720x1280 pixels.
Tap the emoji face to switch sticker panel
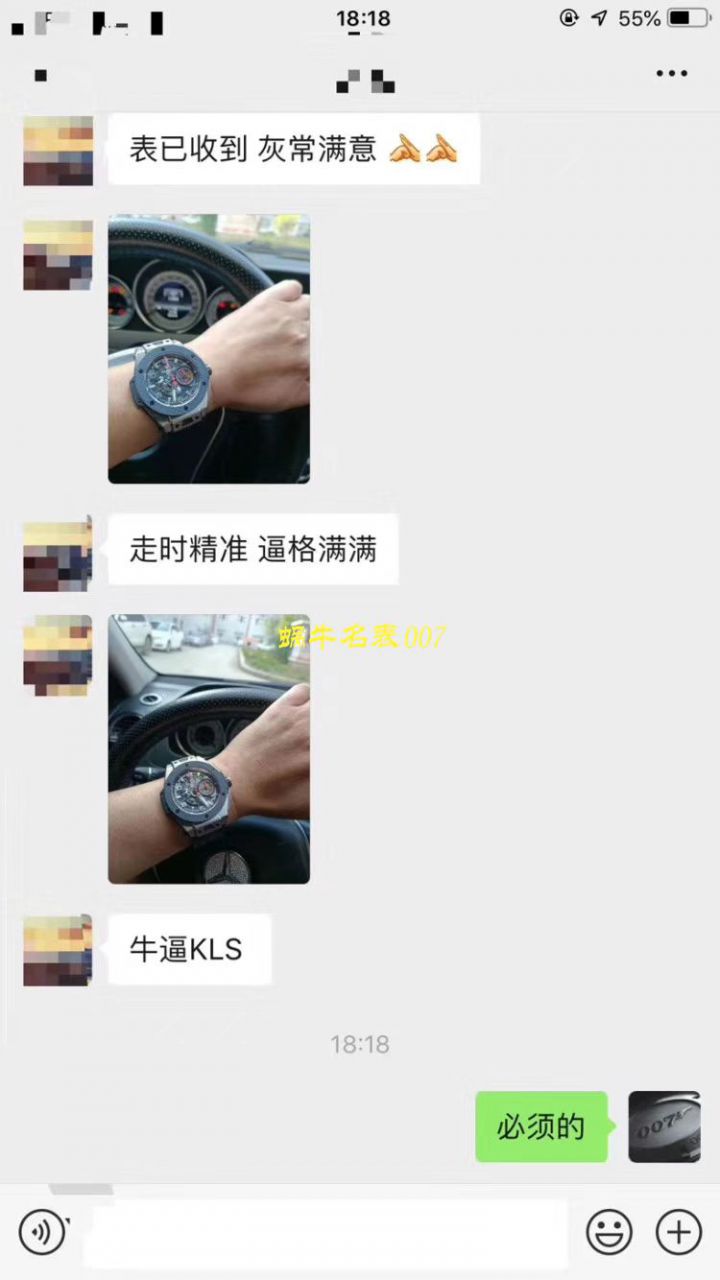(x=610, y=1232)
